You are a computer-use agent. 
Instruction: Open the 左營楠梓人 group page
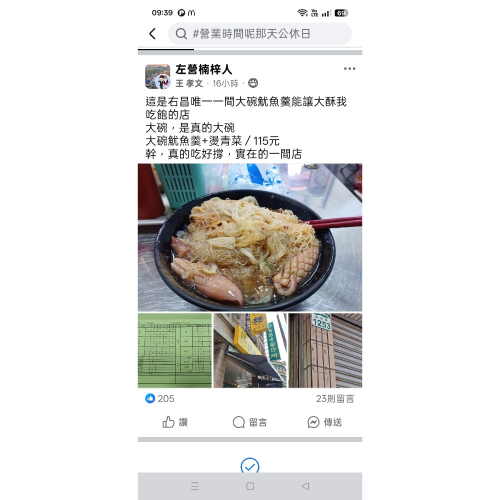click(204, 69)
